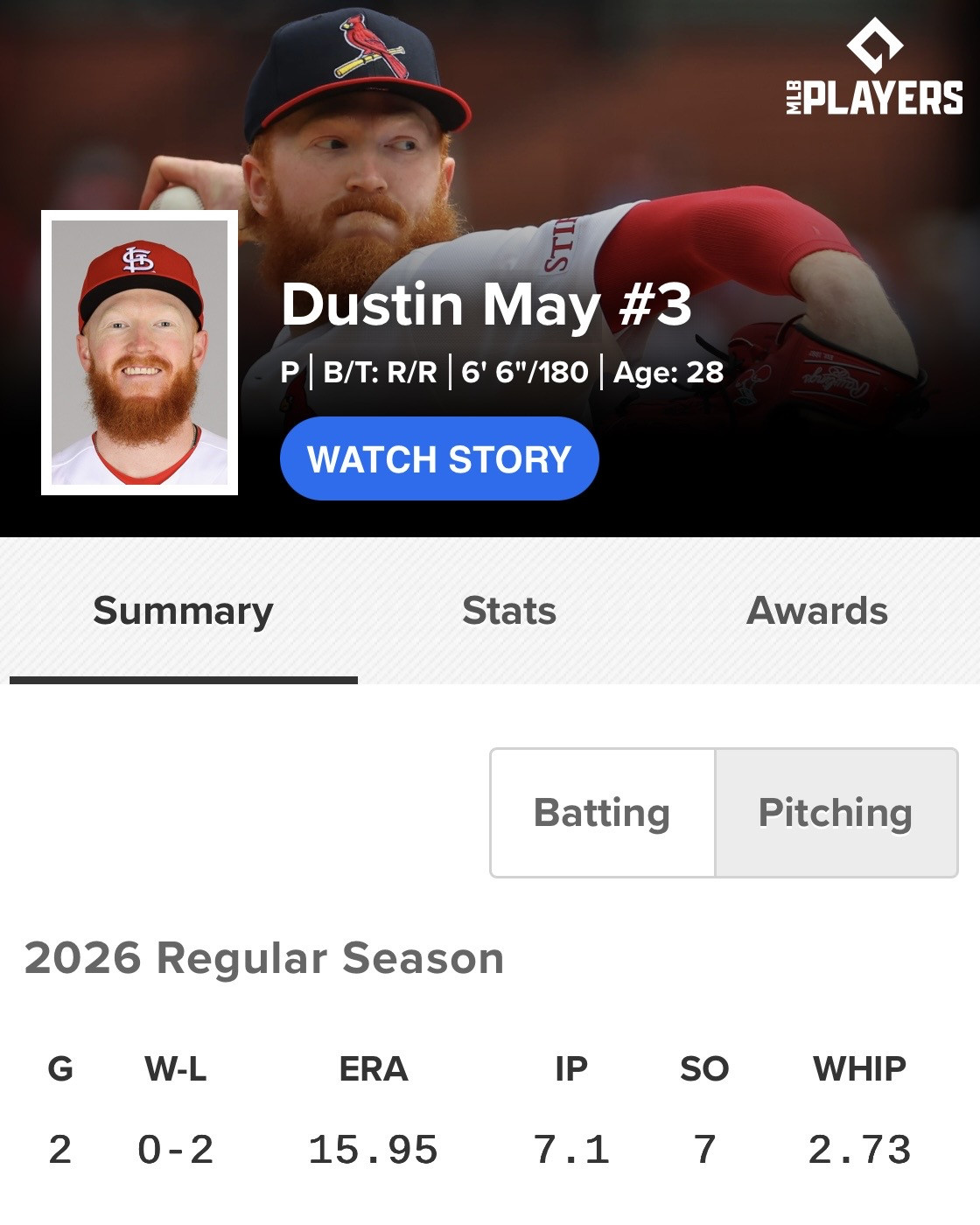980x1225 pixels.
Task: Select the Pitching segment
Action: (836, 812)
